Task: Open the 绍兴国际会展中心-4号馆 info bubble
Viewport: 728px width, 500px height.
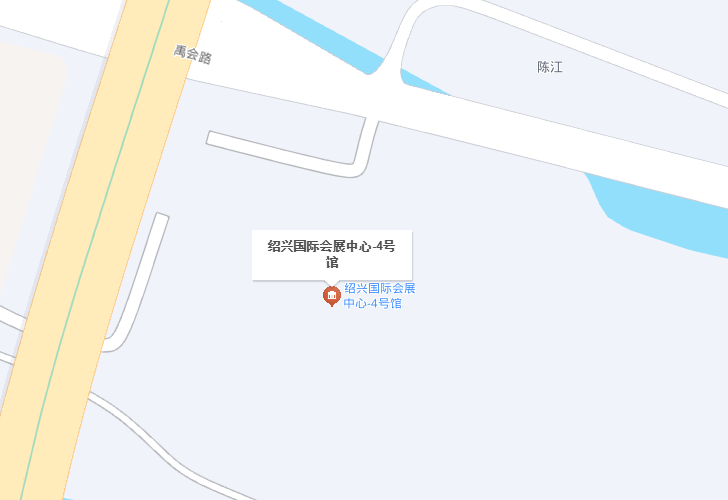Action: coord(331,254)
